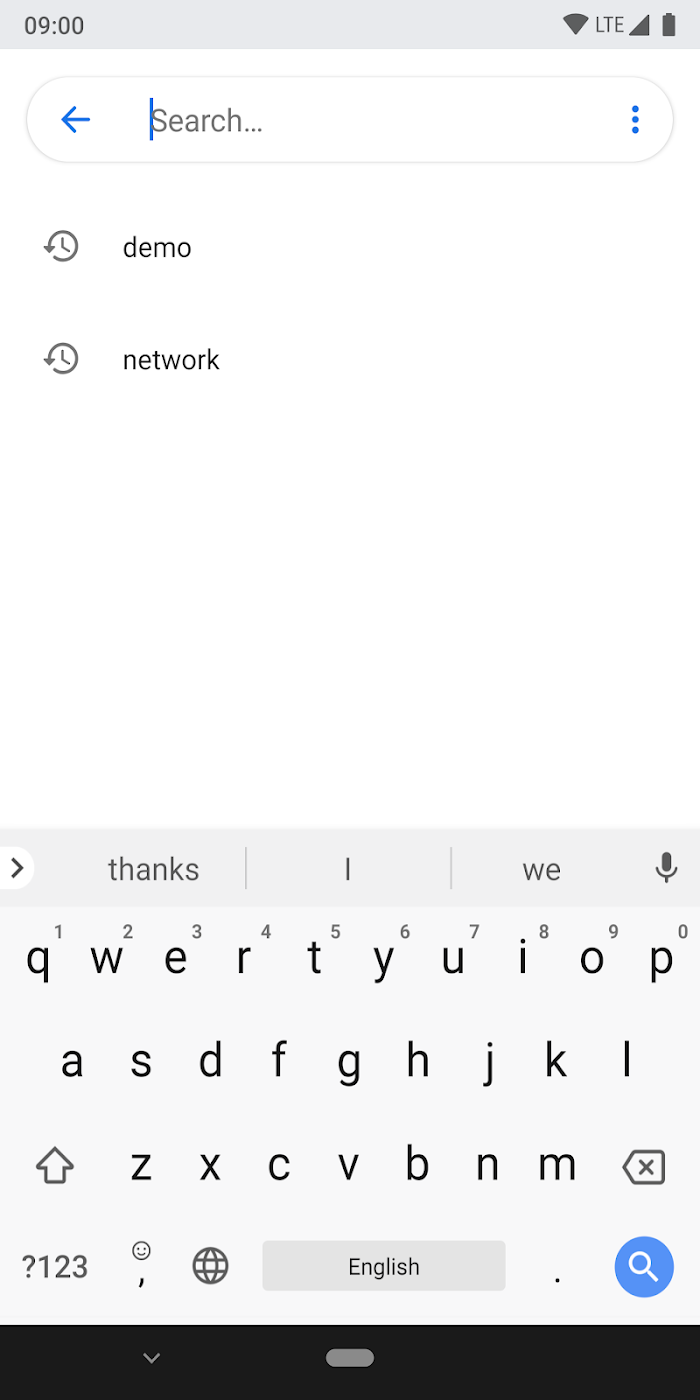Tap the blue search key on keyboard
Screen dimensions: 700x1400
coord(644,1267)
